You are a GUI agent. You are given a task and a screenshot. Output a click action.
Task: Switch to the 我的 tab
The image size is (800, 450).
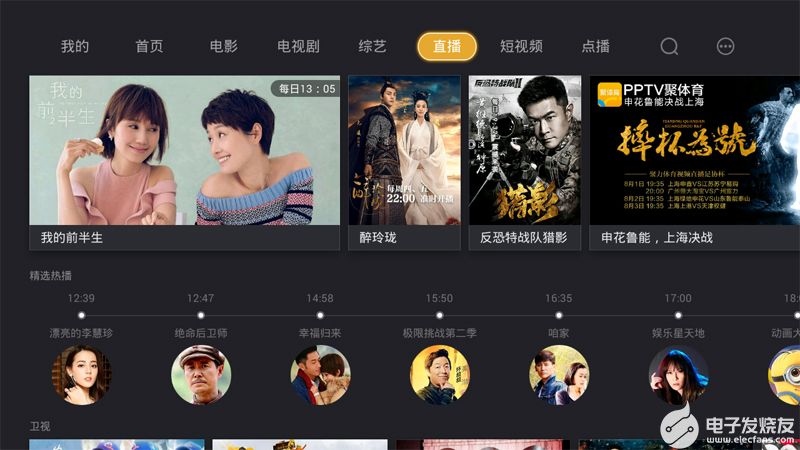(75, 47)
